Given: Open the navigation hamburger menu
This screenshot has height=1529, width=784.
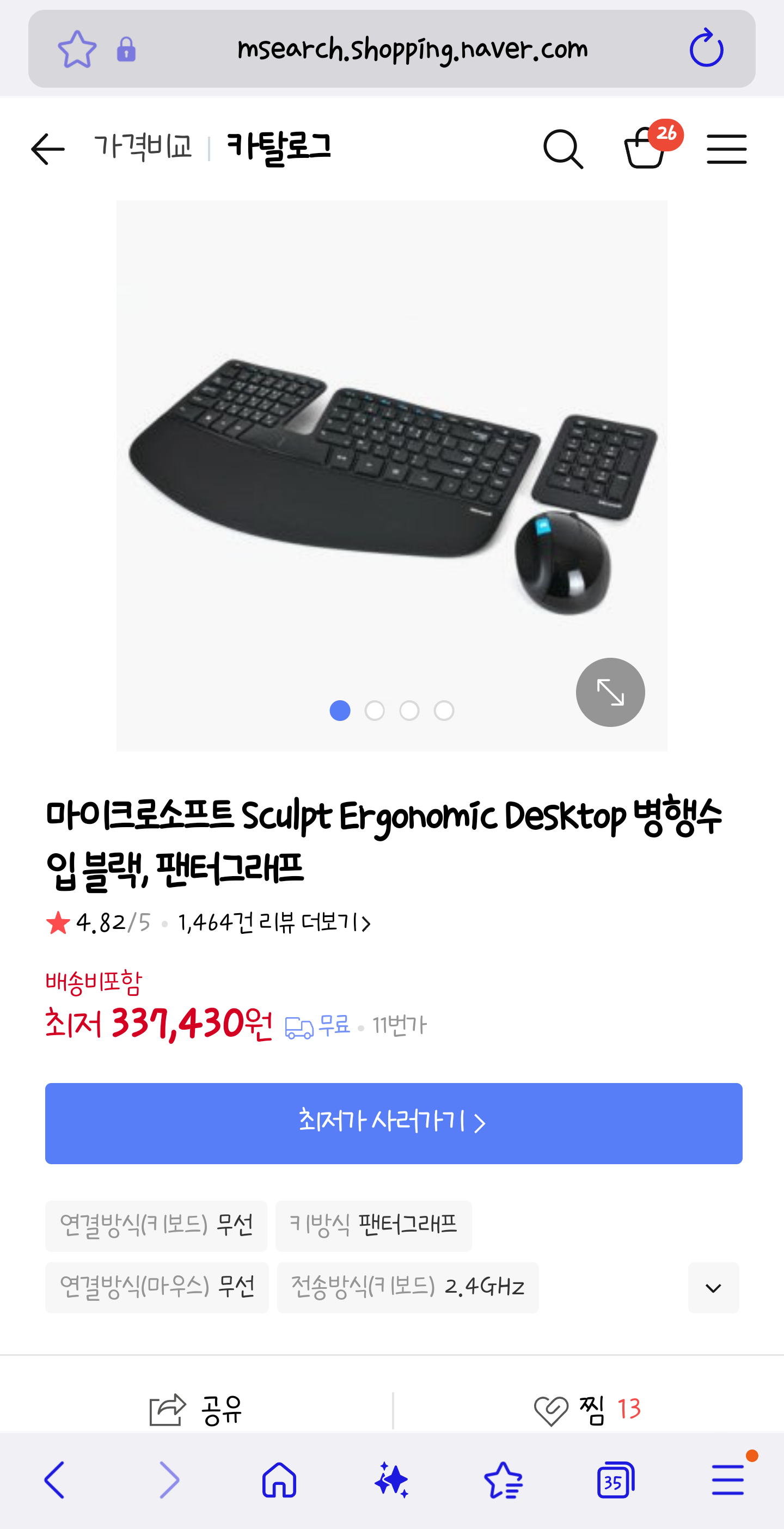Looking at the screenshot, I should tap(726, 149).
